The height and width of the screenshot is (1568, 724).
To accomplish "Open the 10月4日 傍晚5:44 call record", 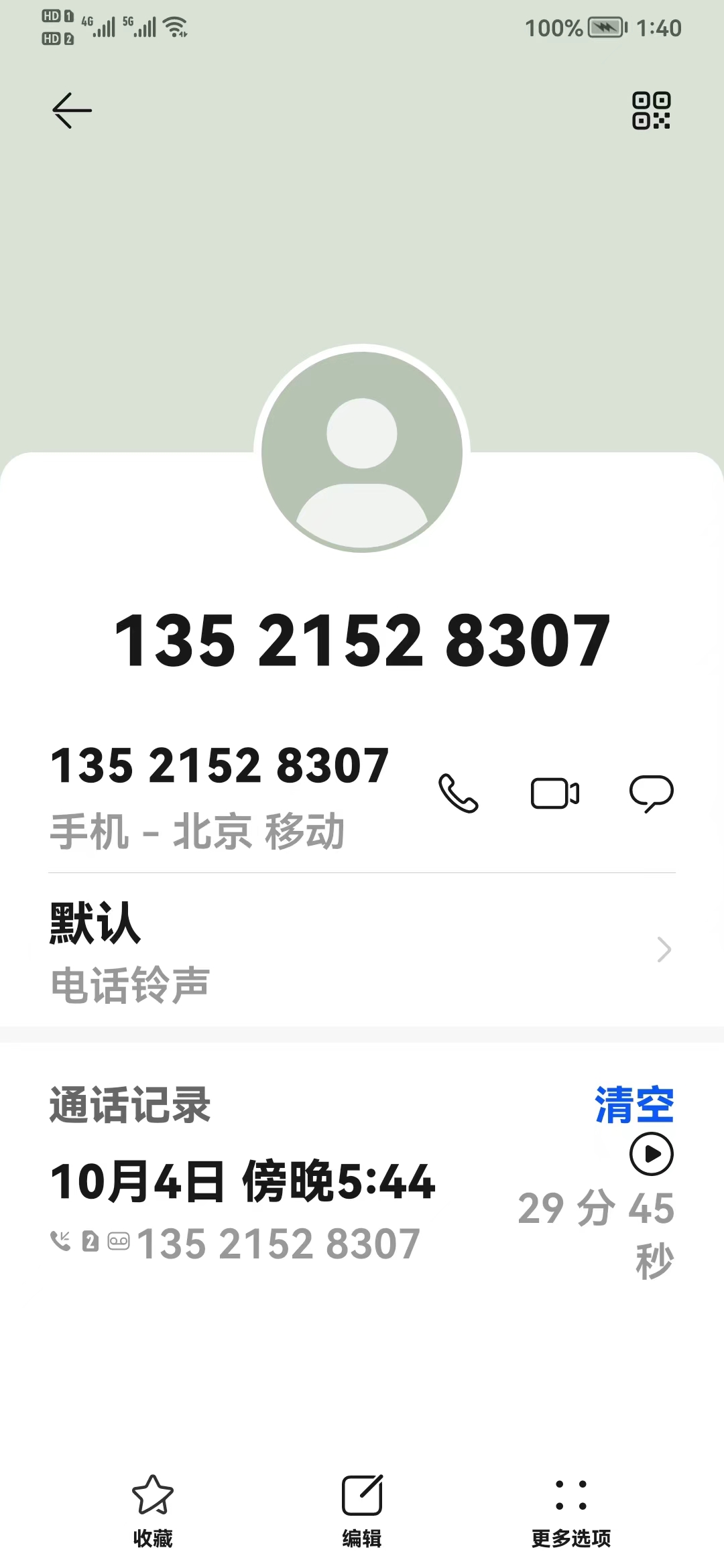I will coord(268,1210).
